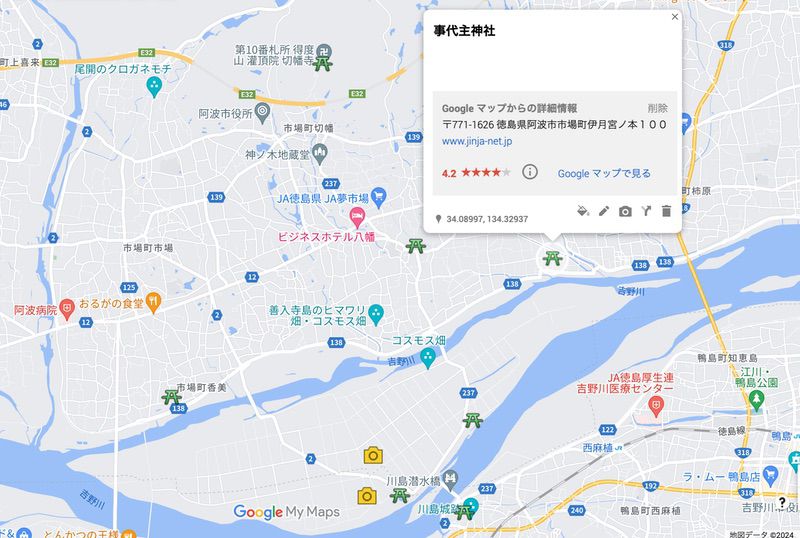Open the help question mark icon
This screenshot has height=538, width=800.
coord(781,502)
